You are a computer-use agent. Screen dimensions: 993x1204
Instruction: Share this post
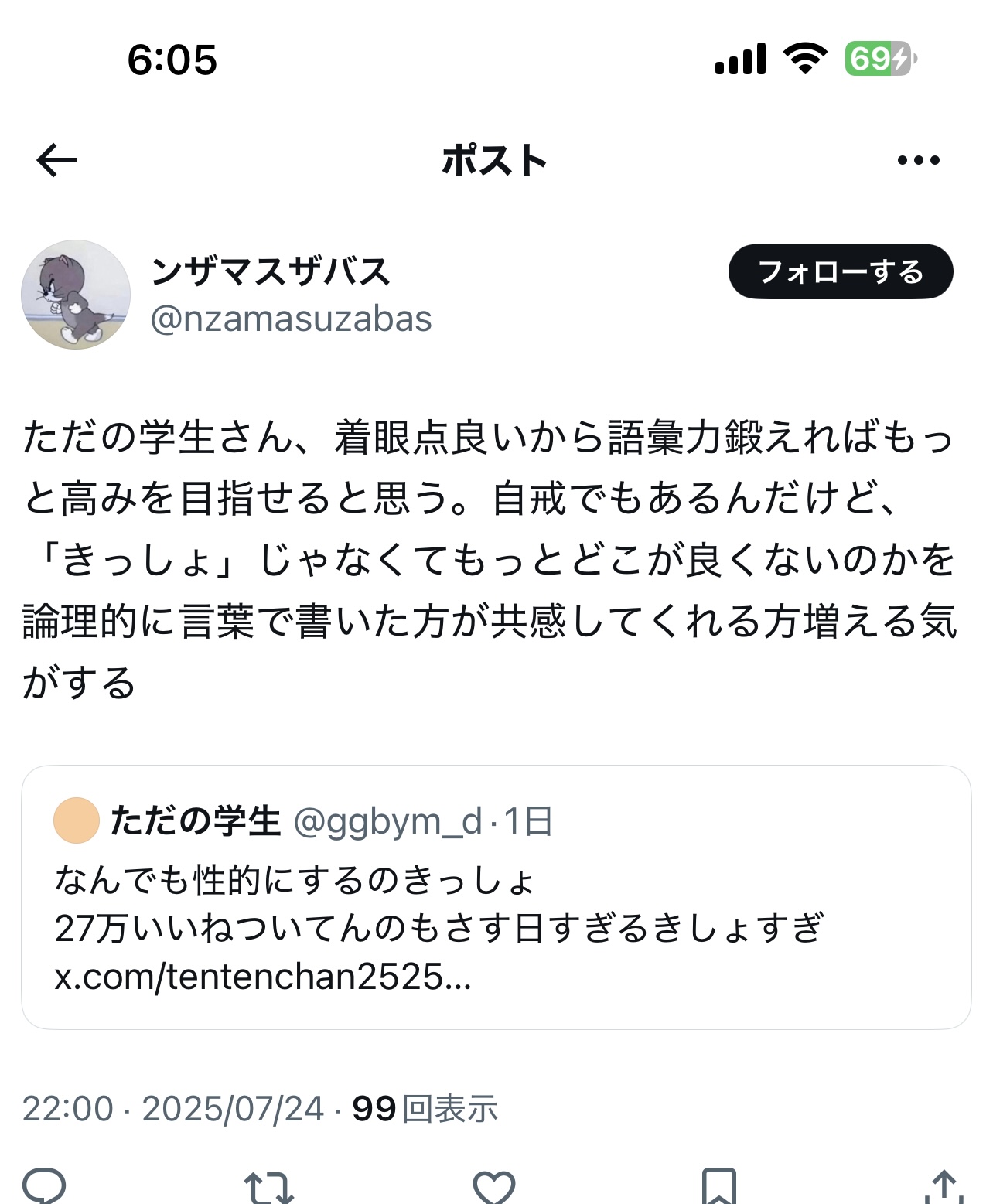tap(944, 1187)
